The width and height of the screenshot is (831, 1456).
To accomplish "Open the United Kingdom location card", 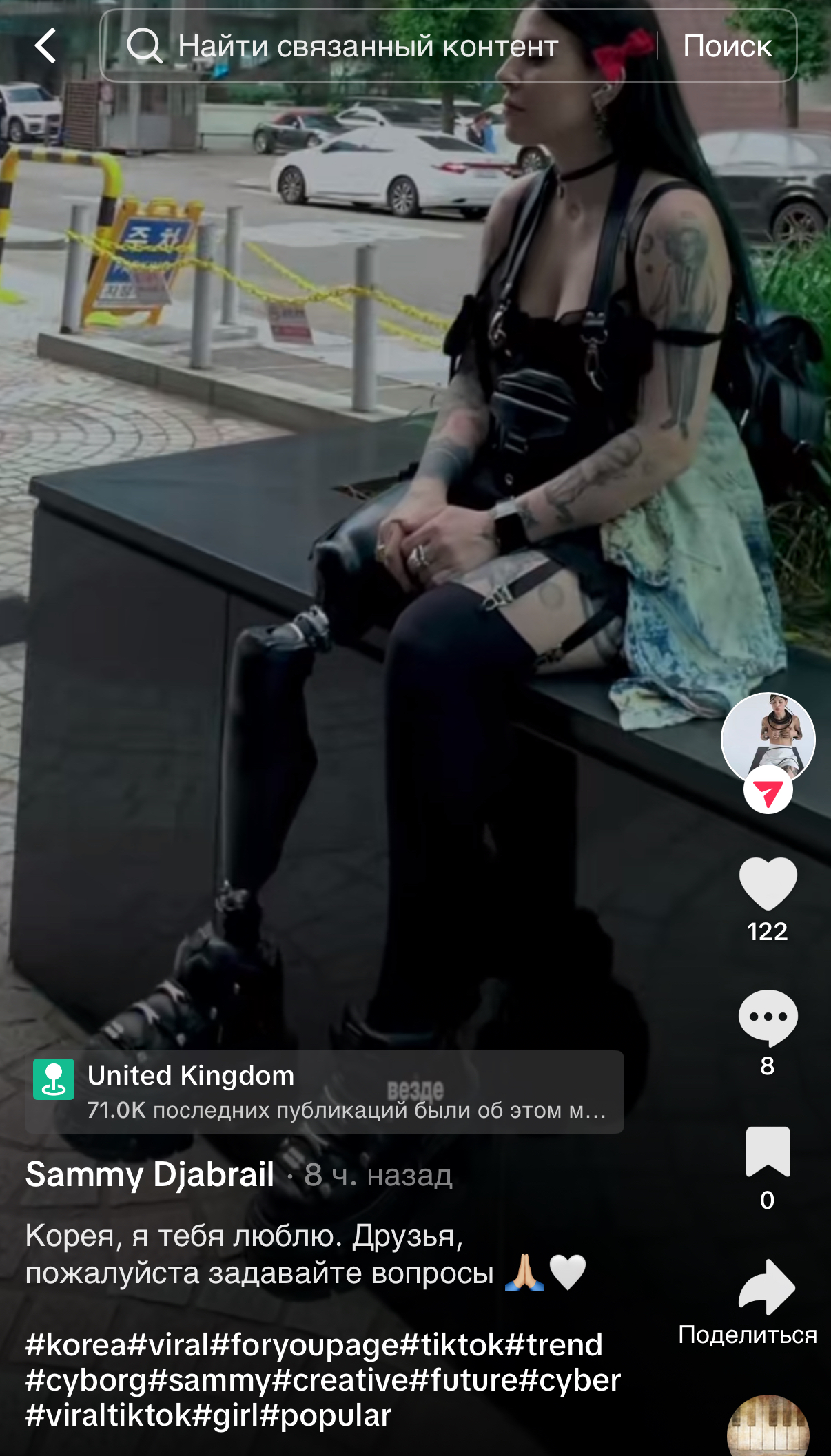I will pyautogui.click(x=325, y=1092).
